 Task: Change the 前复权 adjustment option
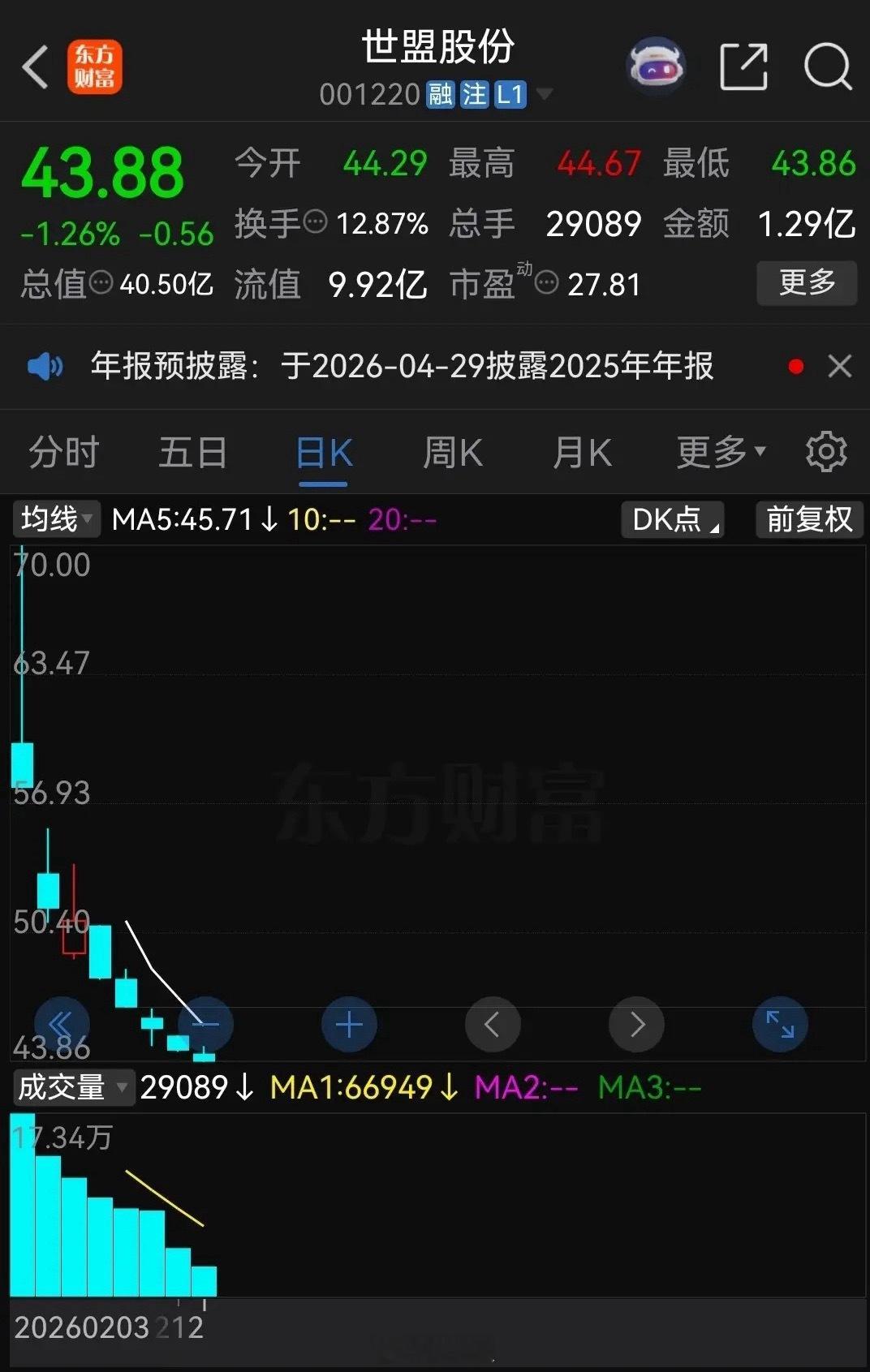810,519
